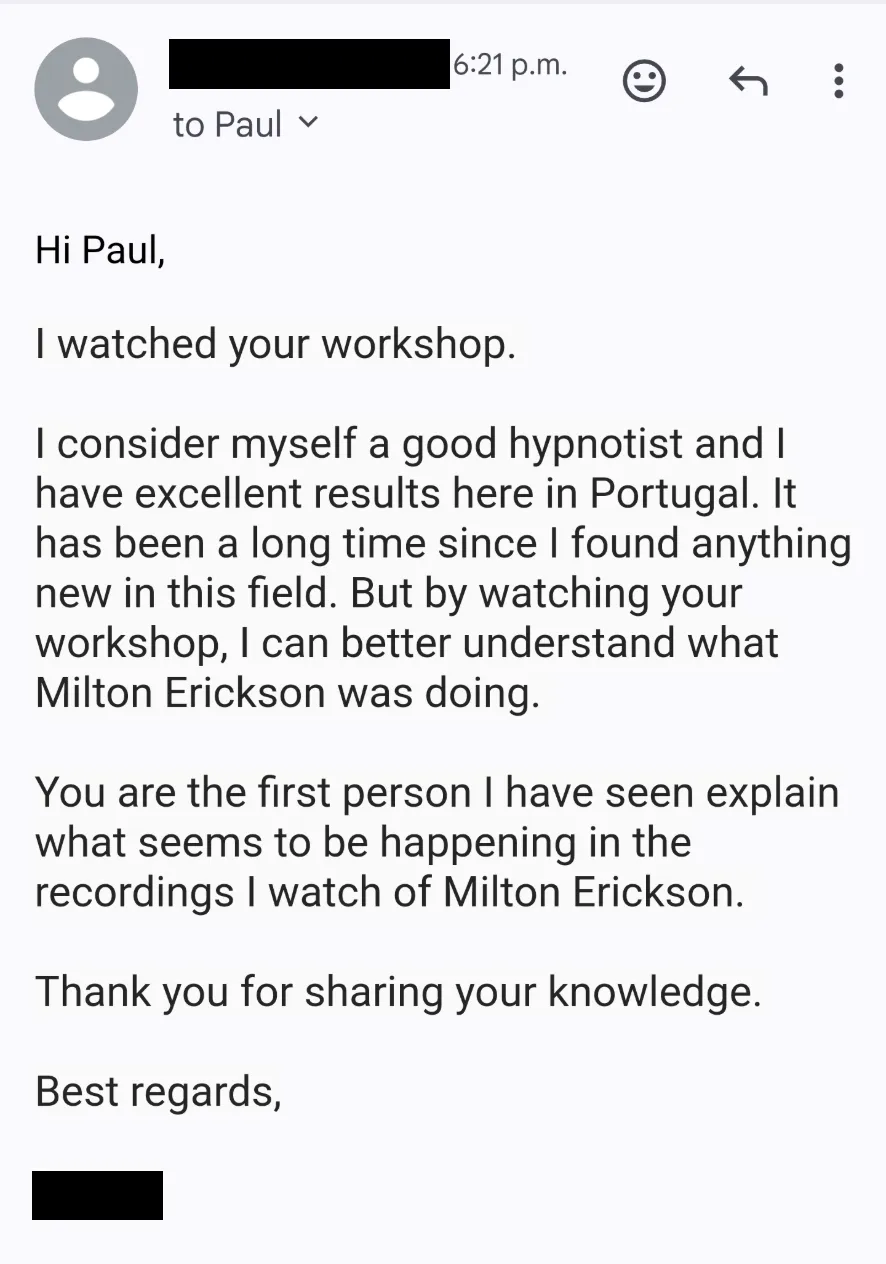886x1264 pixels.
Task: Open the email's more options menu
Action: click(838, 81)
